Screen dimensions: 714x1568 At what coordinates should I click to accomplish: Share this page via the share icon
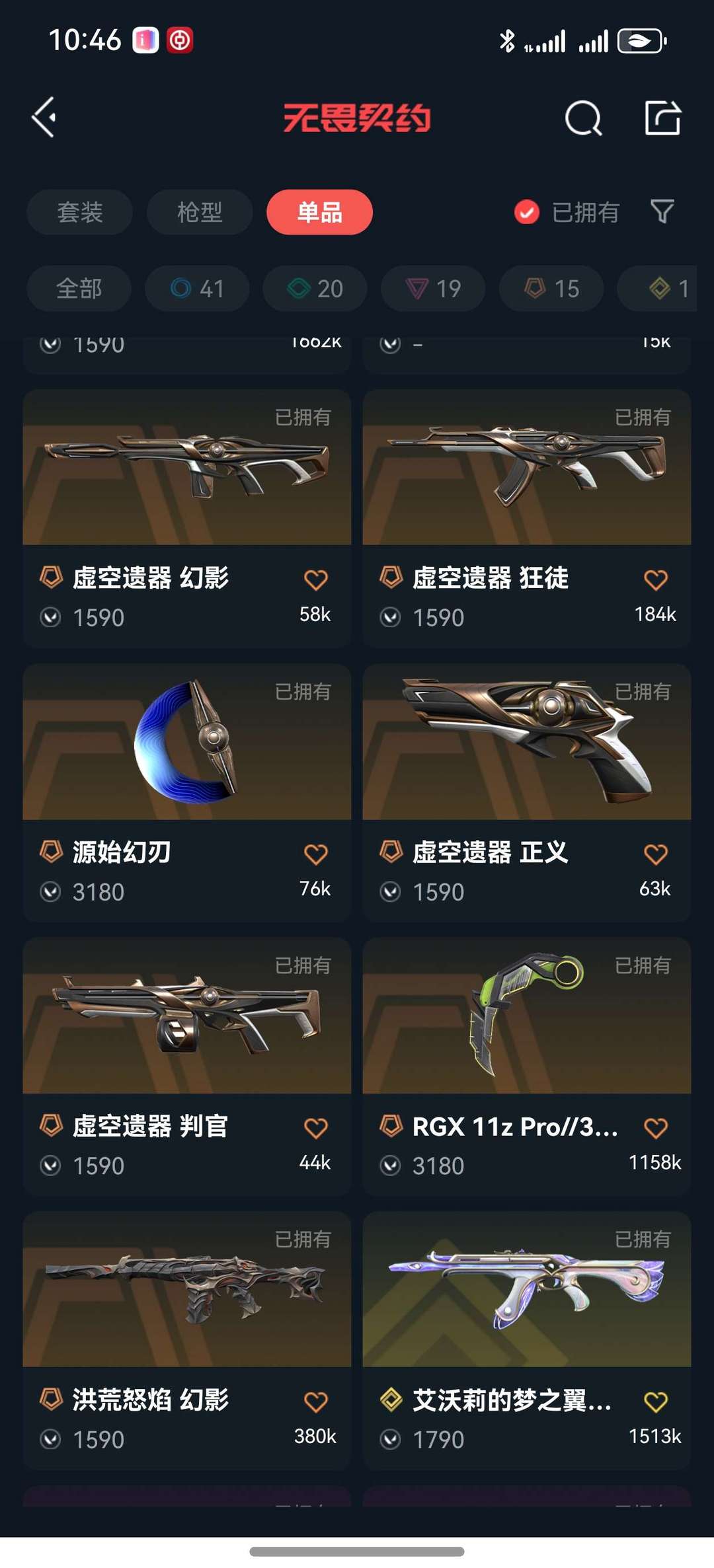(x=662, y=118)
